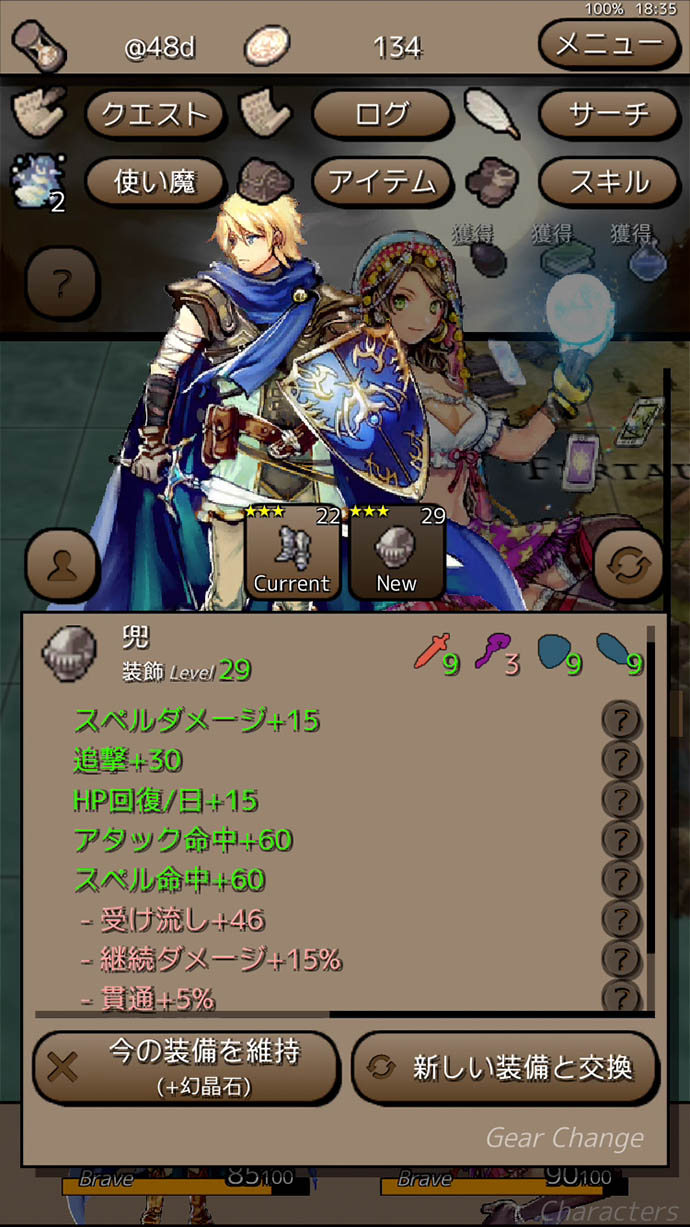This screenshot has height=1227, width=690.
Task: Tap the サーチ search button
Action: 608,115
